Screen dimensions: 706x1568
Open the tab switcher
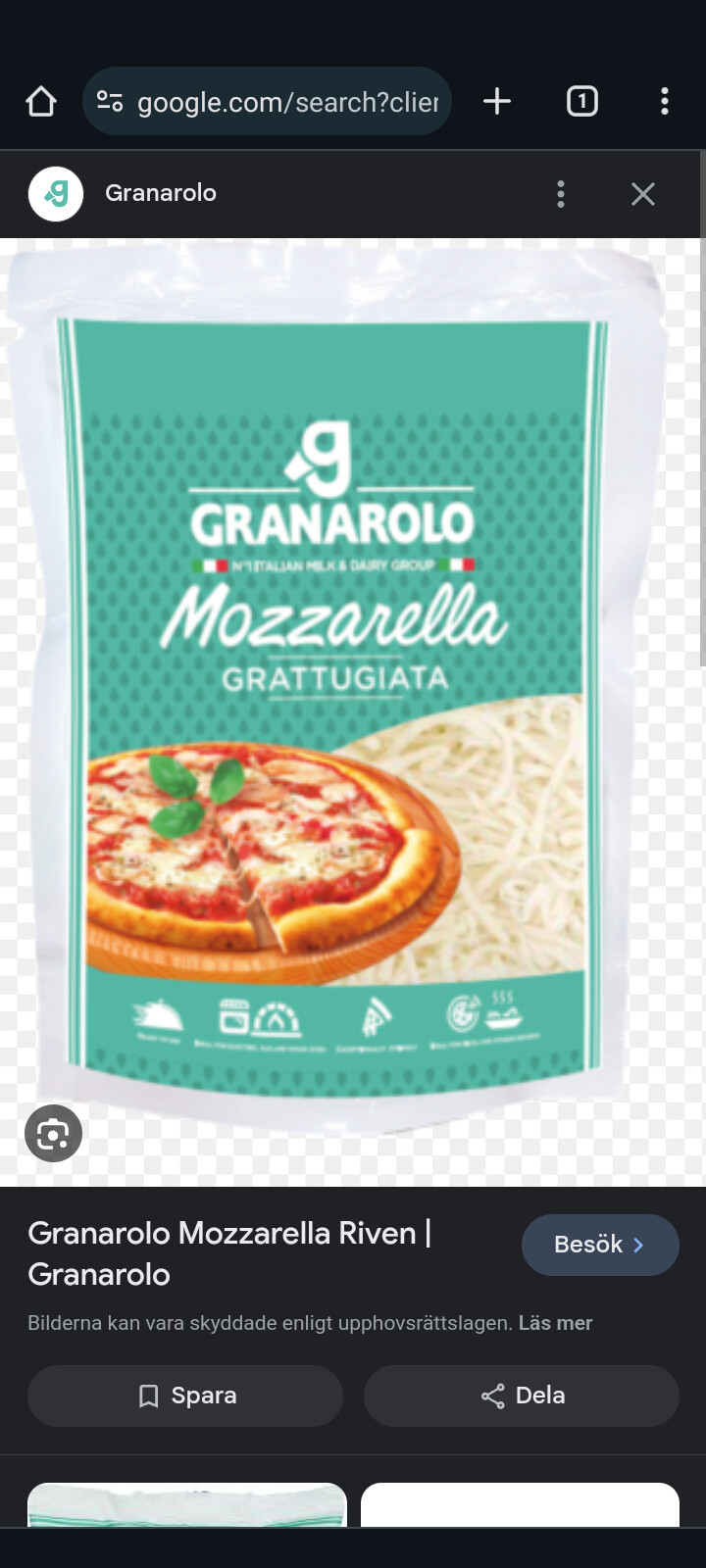[581, 101]
